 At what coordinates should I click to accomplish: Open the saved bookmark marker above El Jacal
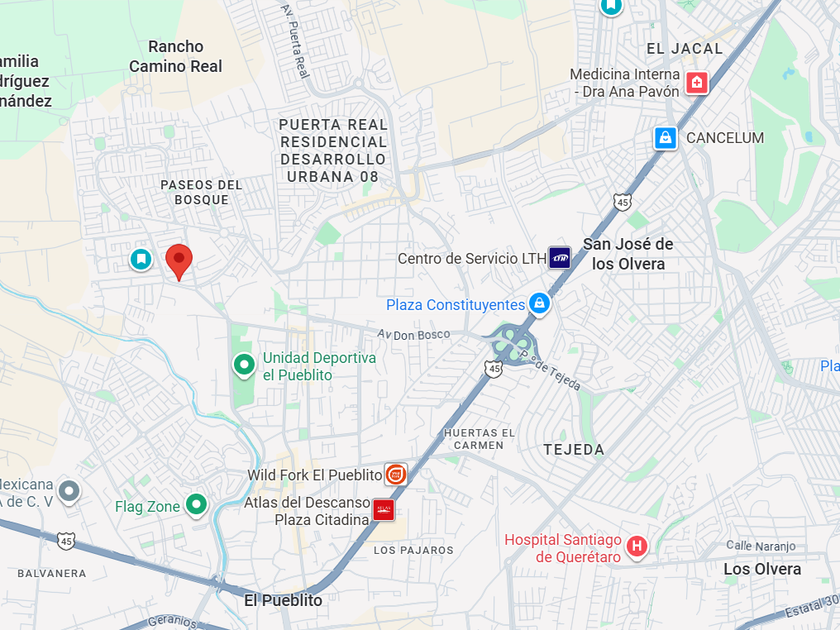(x=611, y=6)
